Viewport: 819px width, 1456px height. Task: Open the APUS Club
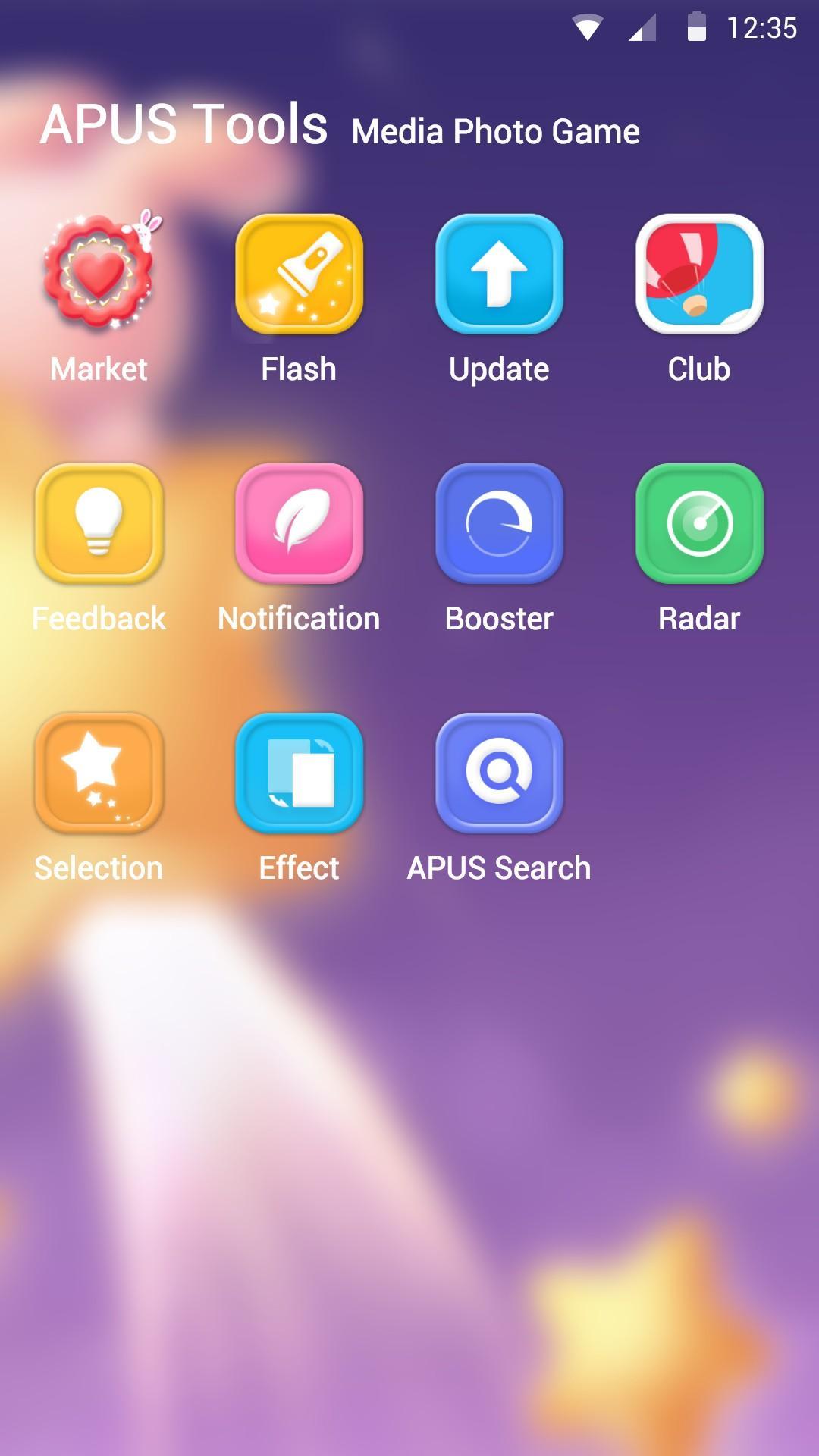[x=698, y=277]
